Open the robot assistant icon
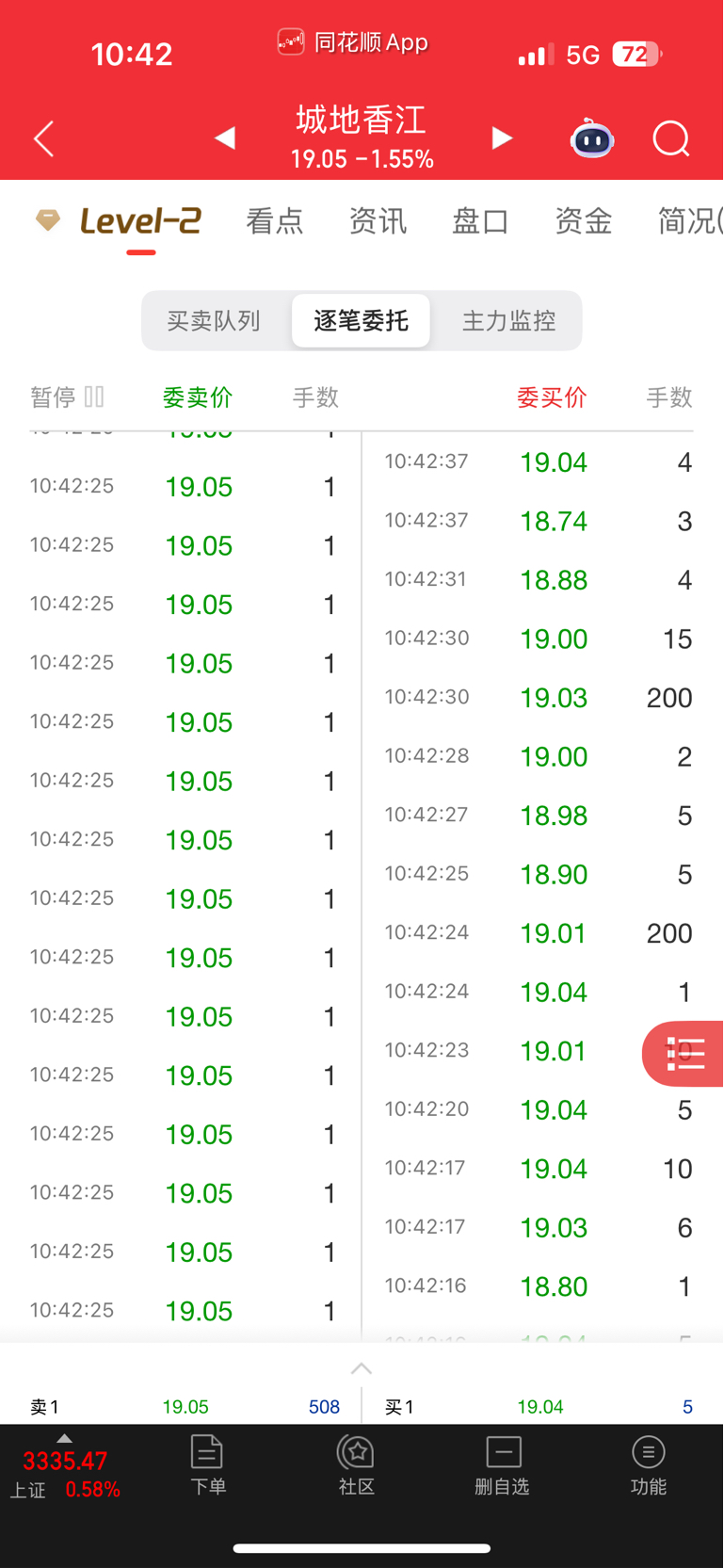724x1568 pixels. coord(592,138)
